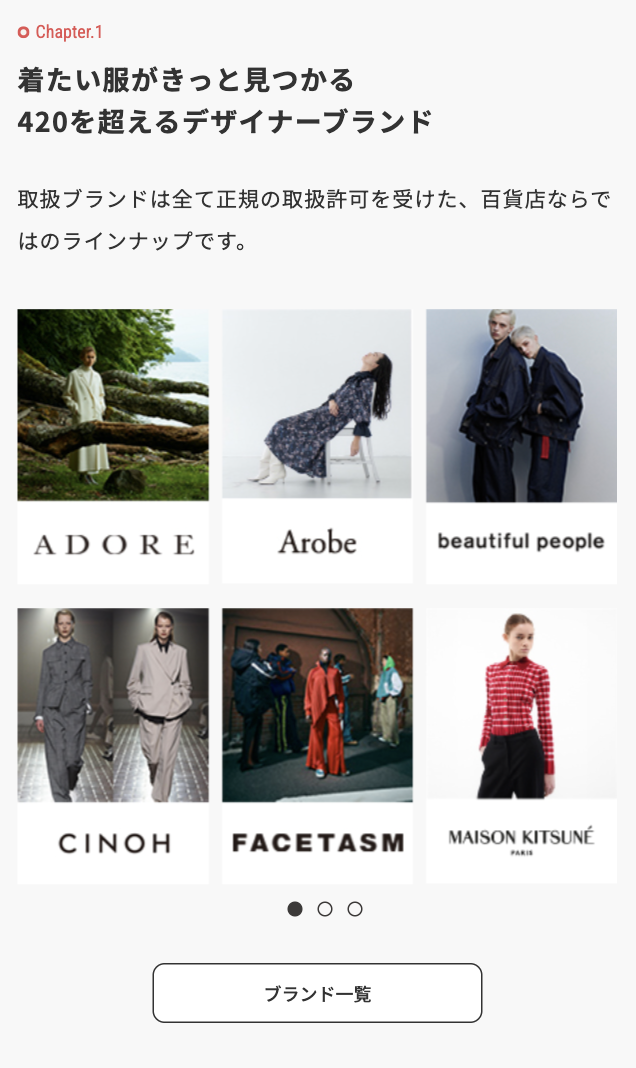Go to the second carousel page dot
Viewport: 636px width, 1068px height.
tap(325, 909)
